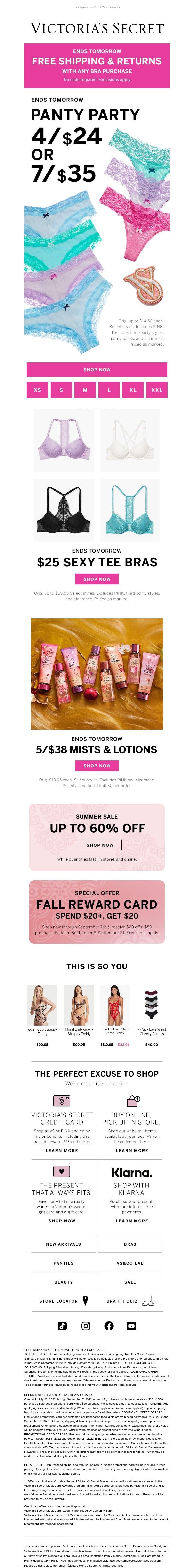Select size XXL
Screen dimensions: 194x1568
pos(156,390)
